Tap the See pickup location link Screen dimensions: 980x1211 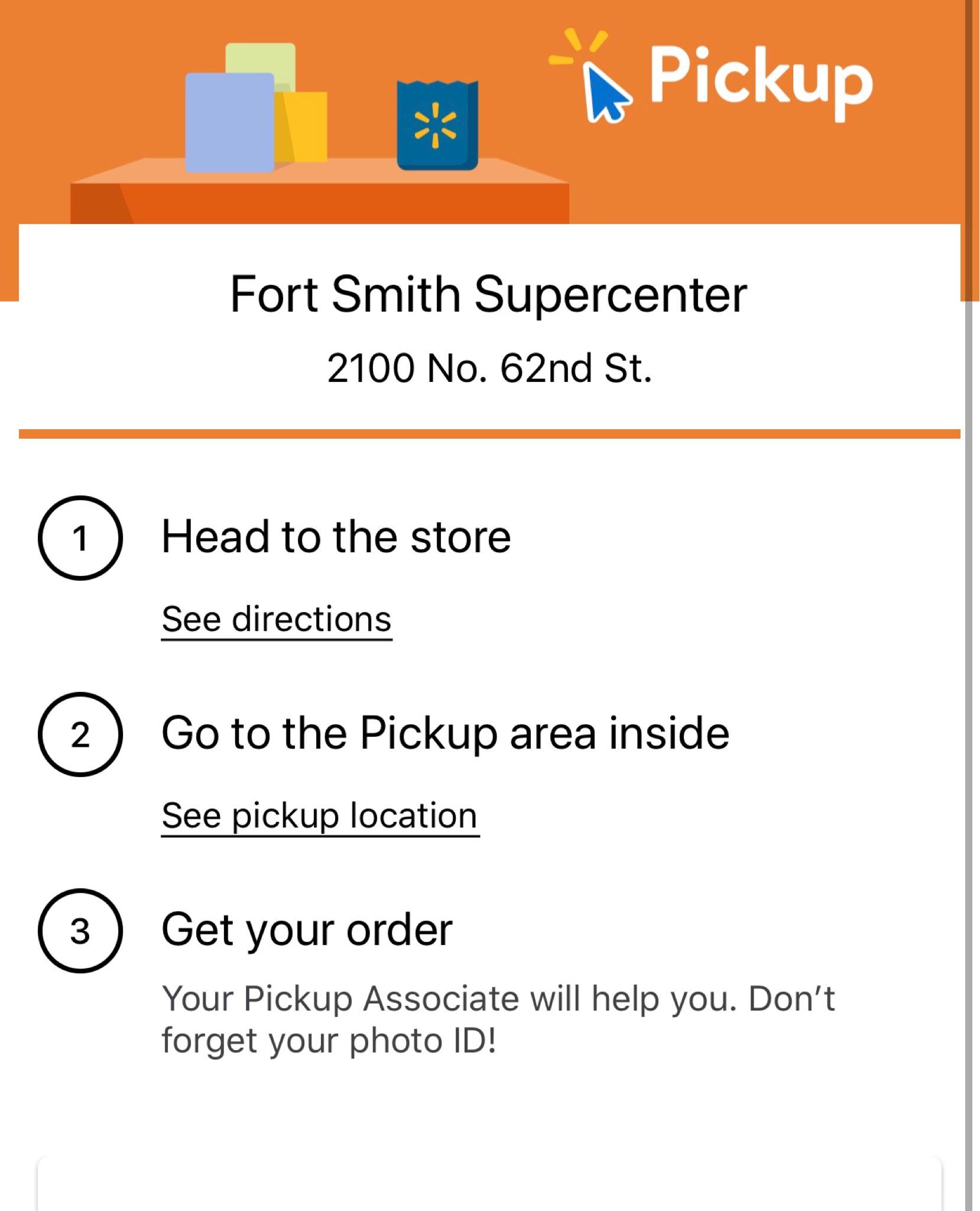pyautogui.click(x=320, y=816)
